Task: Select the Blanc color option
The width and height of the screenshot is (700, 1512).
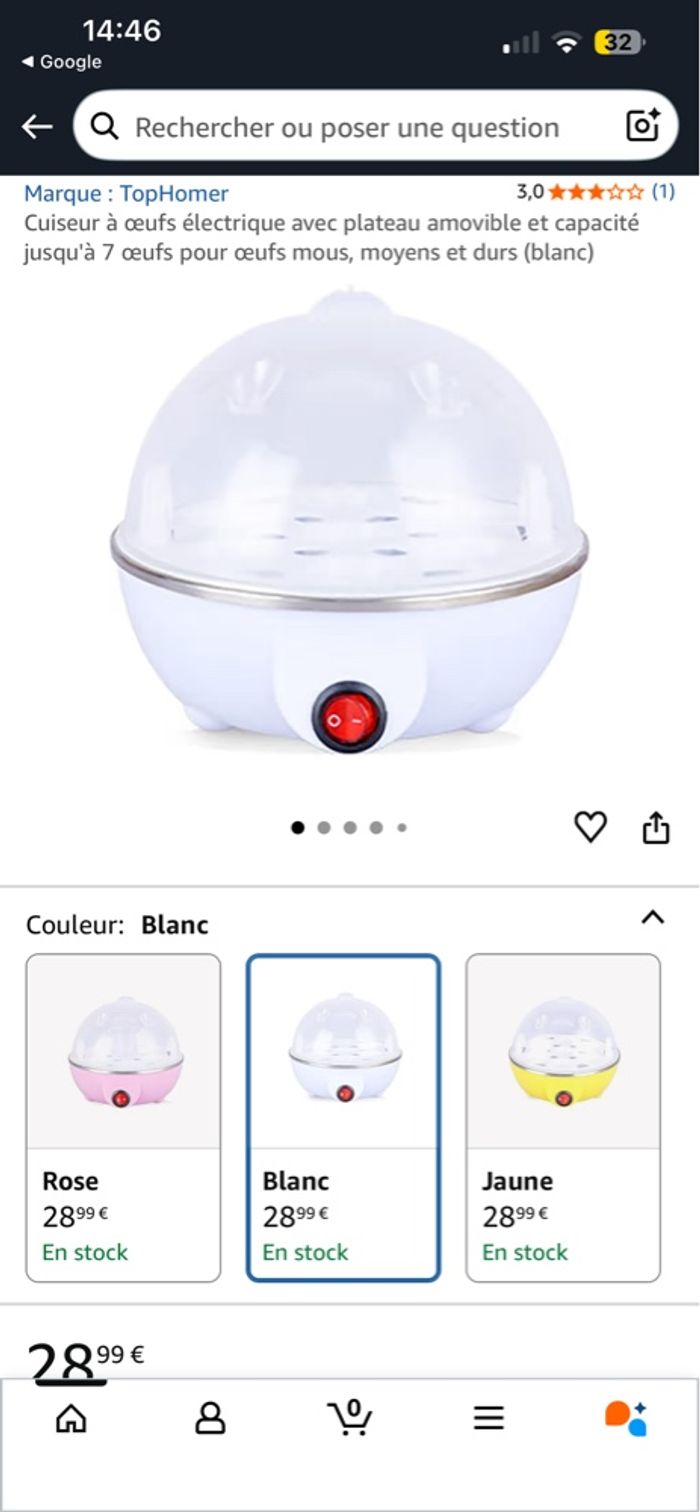Action: pos(343,1117)
